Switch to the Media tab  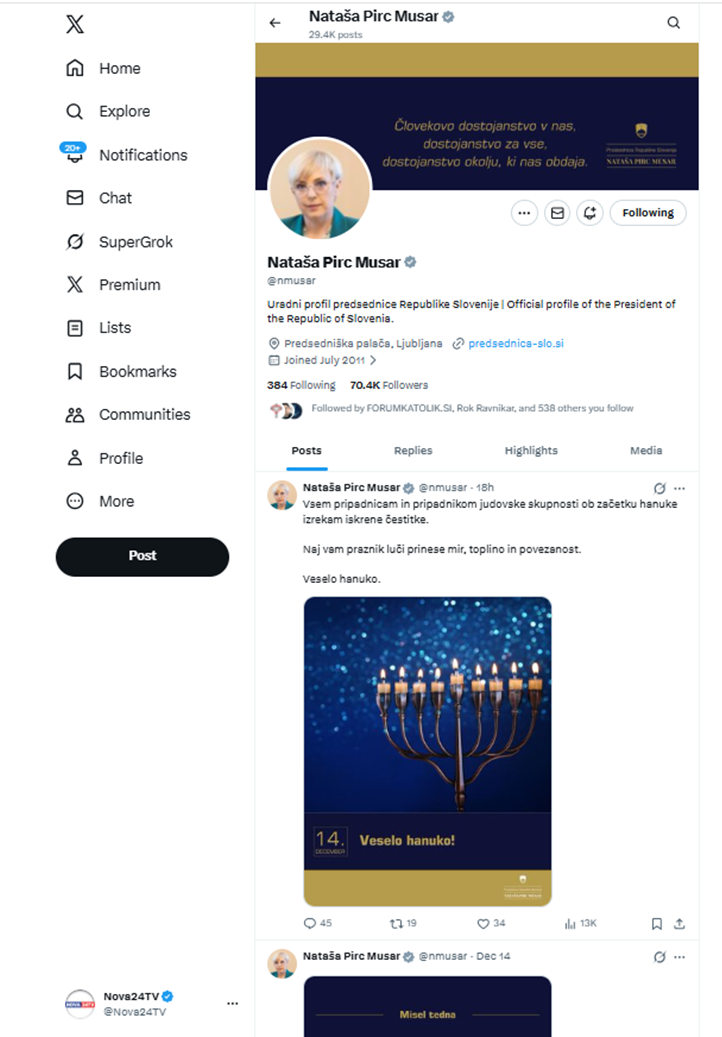pyautogui.click(x=645, y=451)
